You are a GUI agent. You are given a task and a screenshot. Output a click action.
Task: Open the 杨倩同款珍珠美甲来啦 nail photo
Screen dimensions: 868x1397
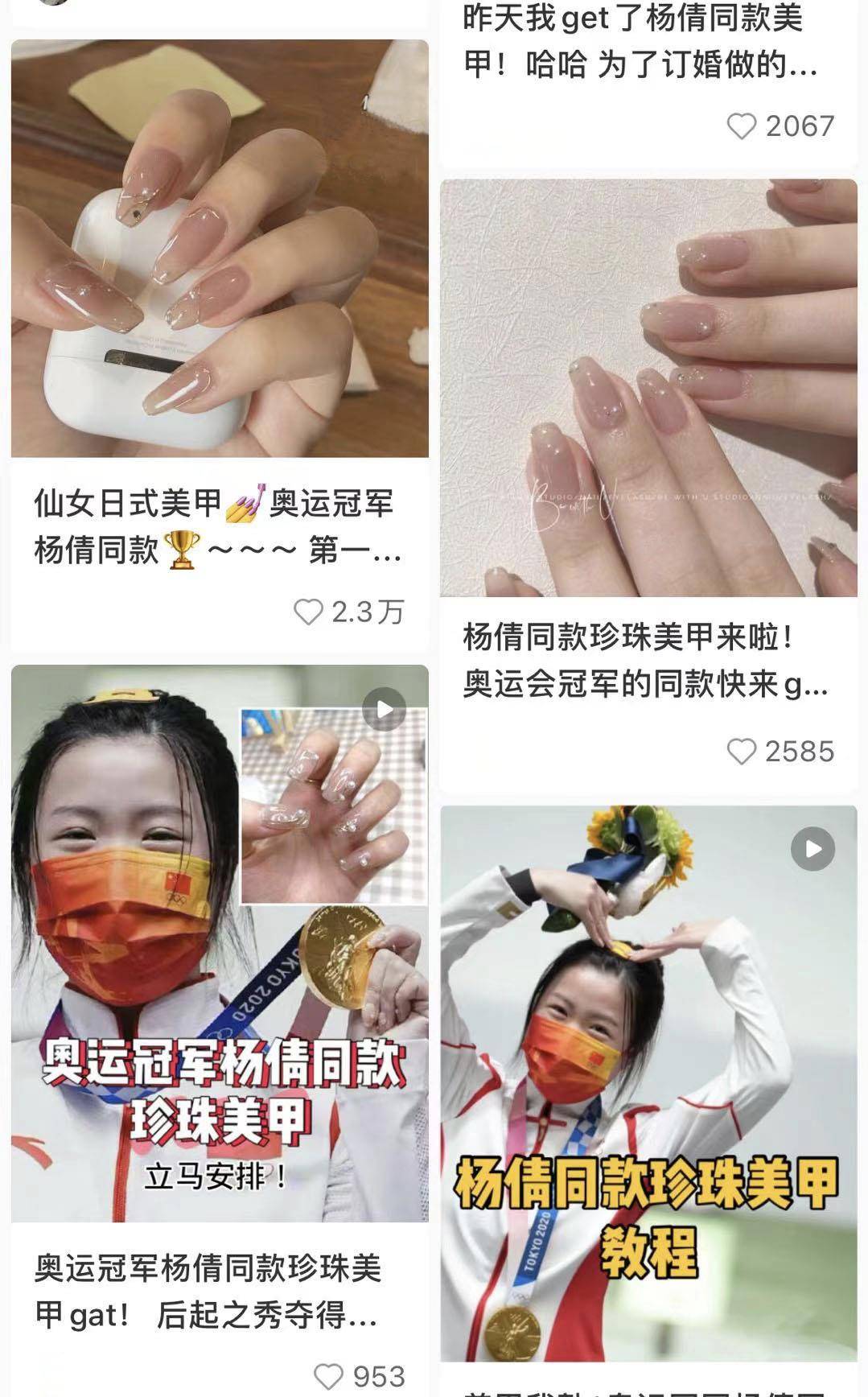coord(648,387)
